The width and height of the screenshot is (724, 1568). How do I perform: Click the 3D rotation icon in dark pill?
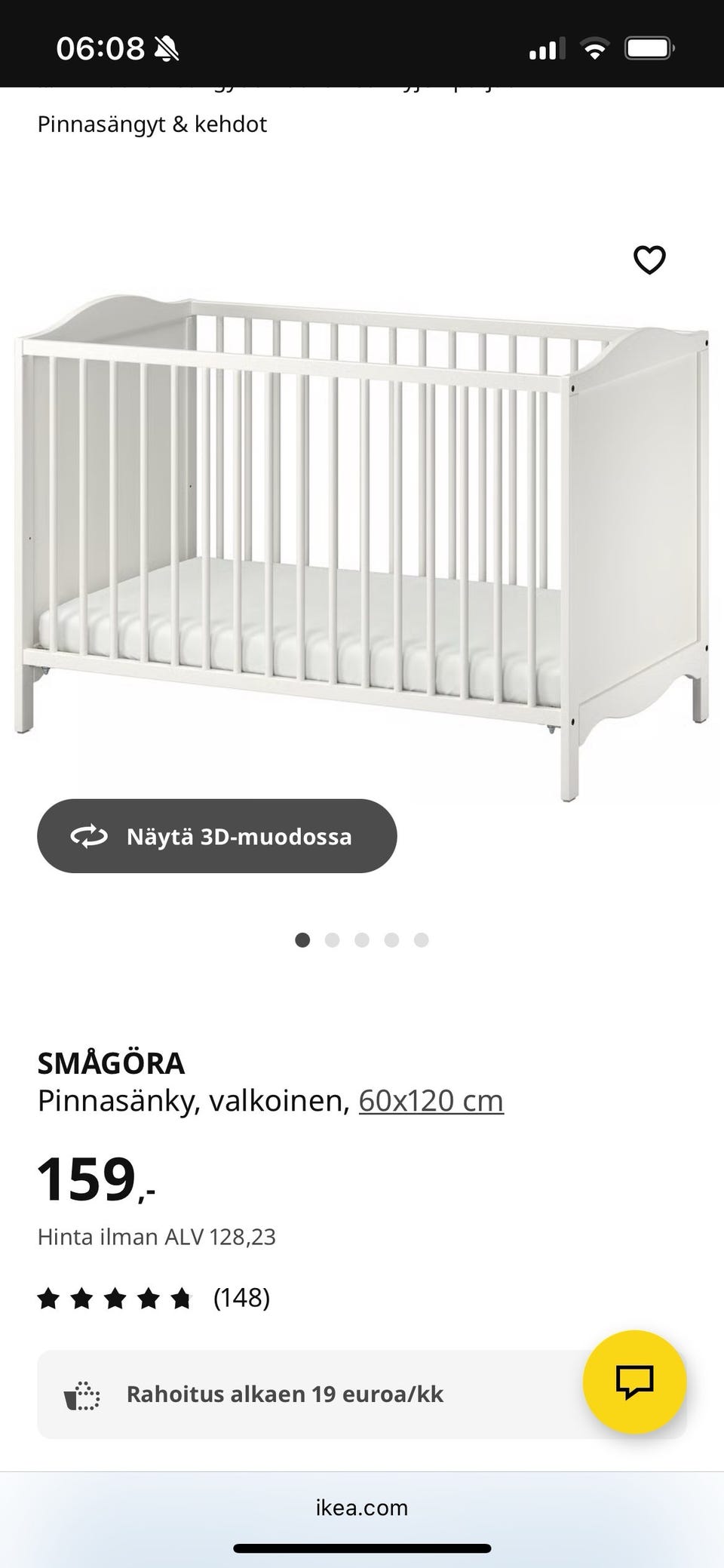pos(88,836)
